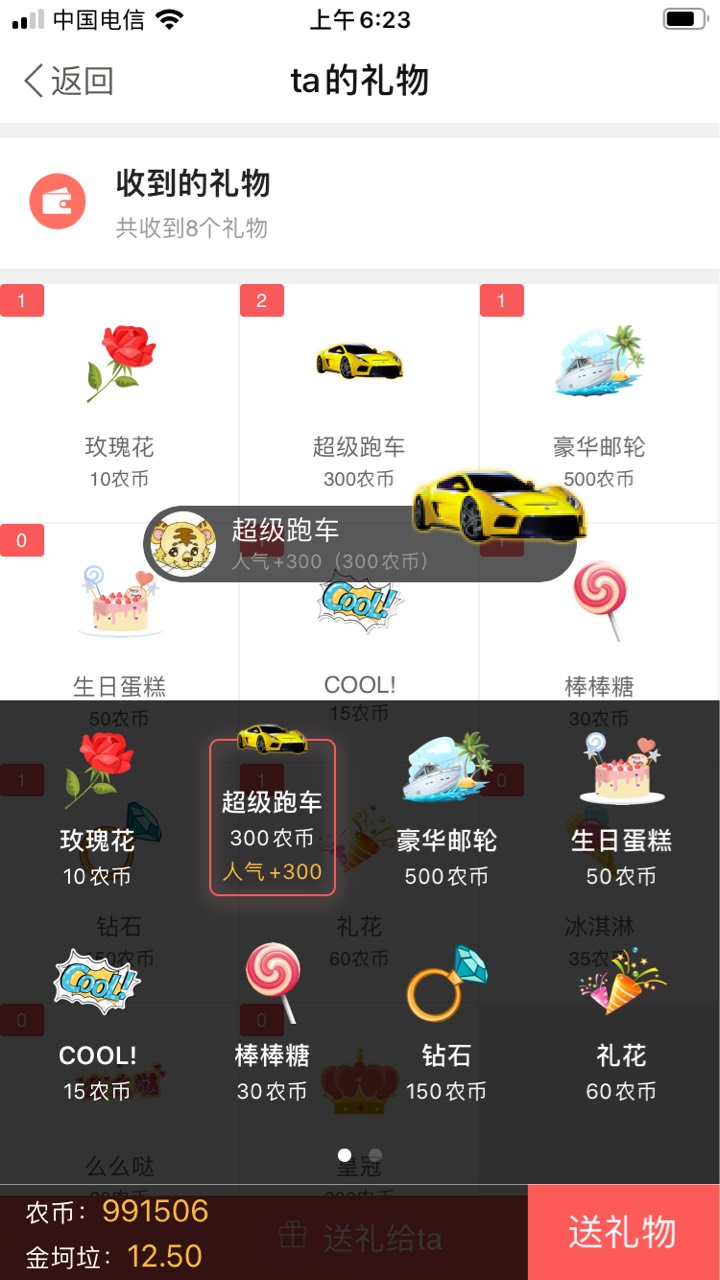
Task: Select the 玫瑰花 gift for 10农币
Action: [97, 812]
